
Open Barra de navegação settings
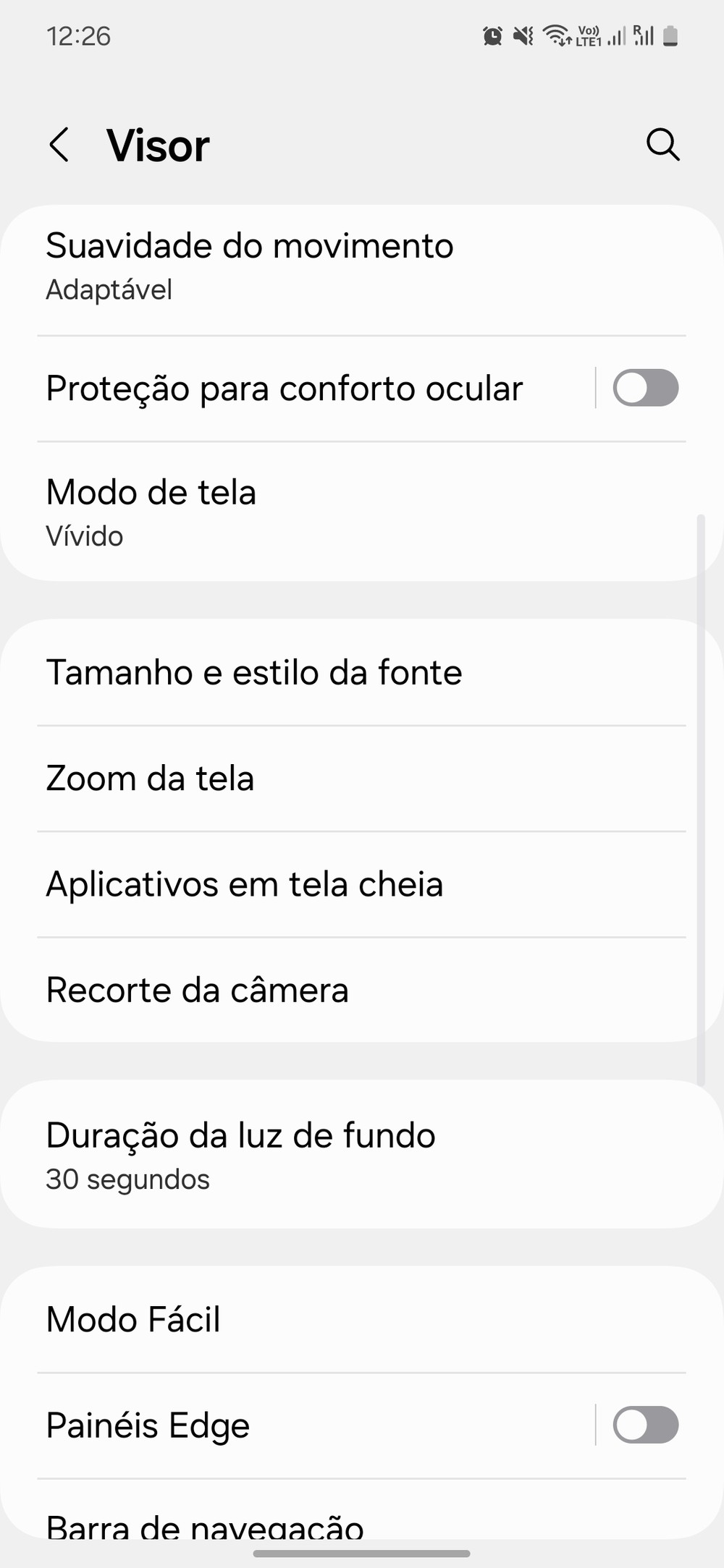(204, 1524)
